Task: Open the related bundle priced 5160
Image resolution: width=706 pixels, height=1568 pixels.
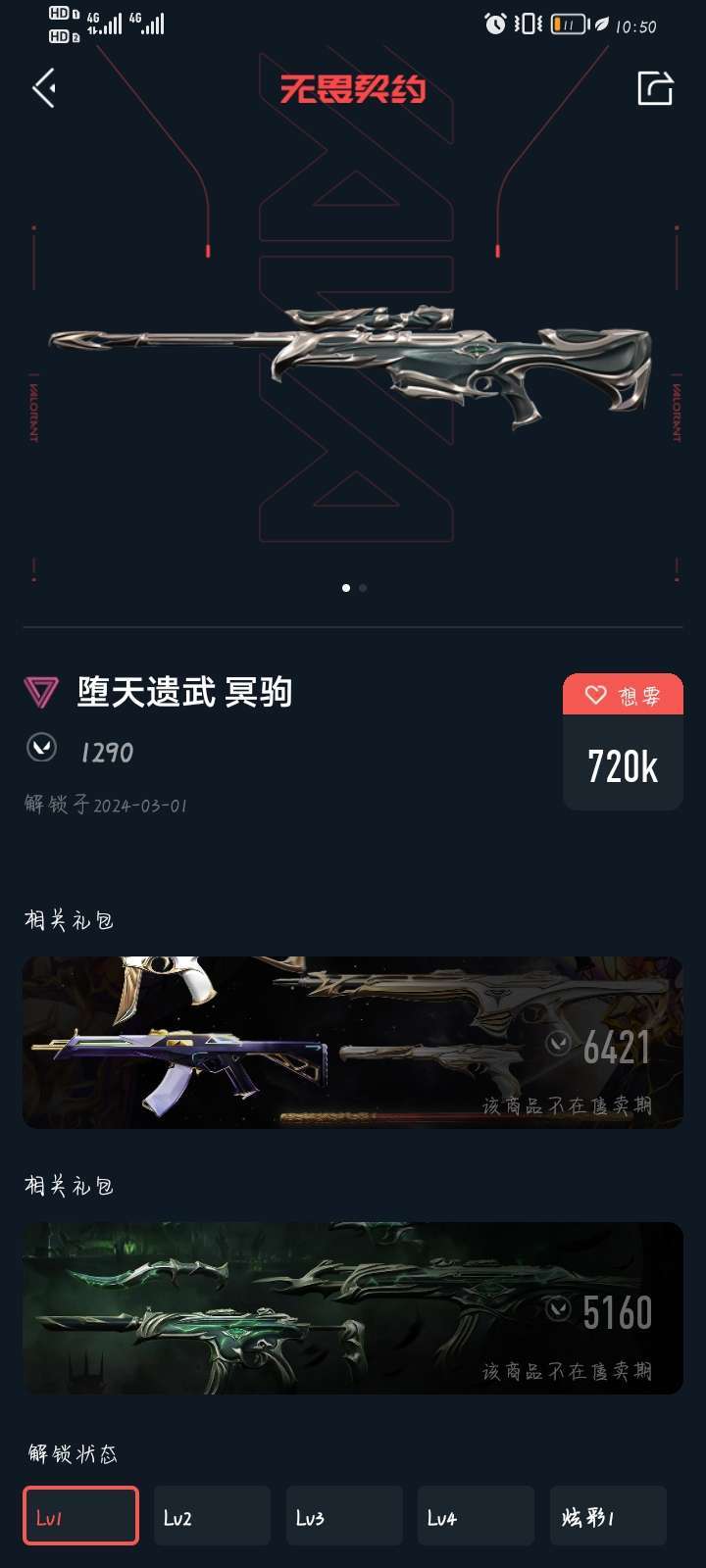Action: (x=352, y=1307)
